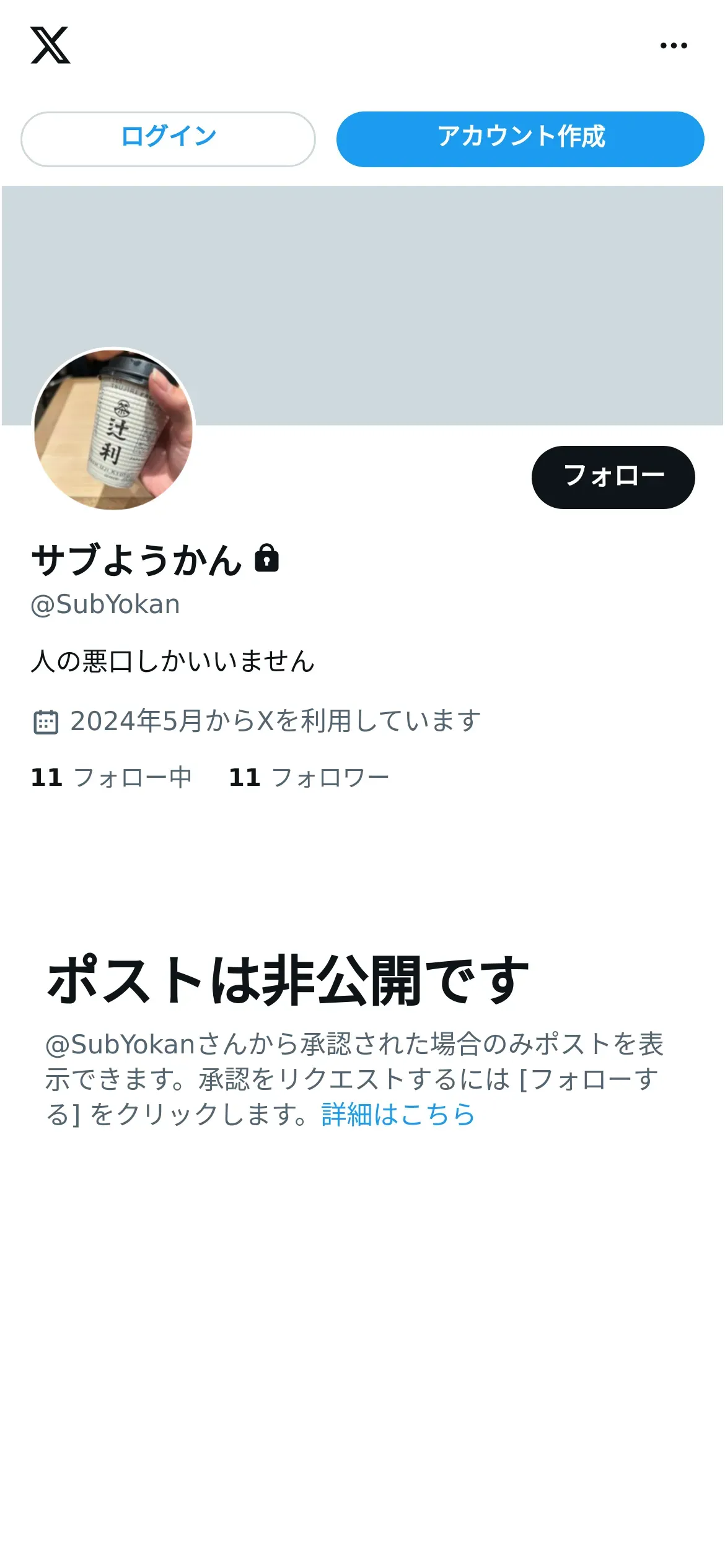Follow サブようかん with the フォロー button
725x1568 pixels.
click(x=613, y=477)
